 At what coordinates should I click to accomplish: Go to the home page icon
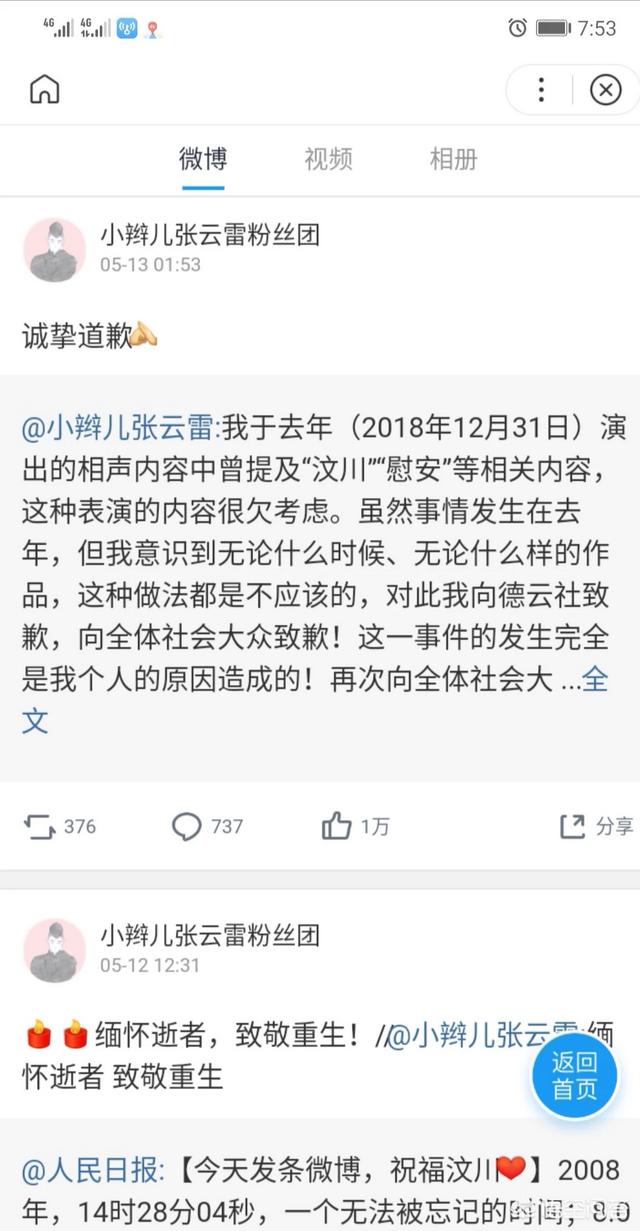tap(45, 90)
